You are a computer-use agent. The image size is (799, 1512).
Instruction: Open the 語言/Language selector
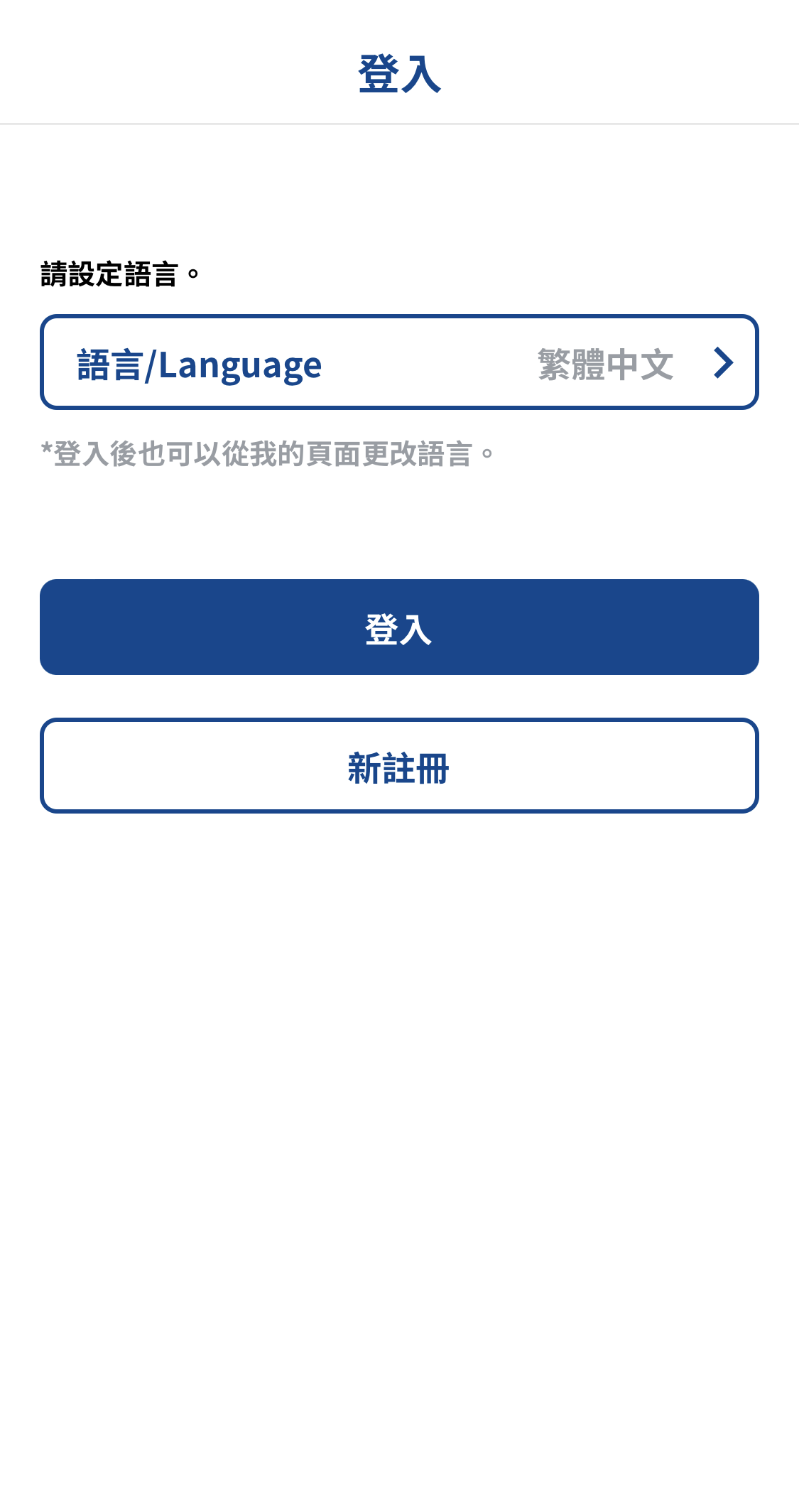[399, 362]
